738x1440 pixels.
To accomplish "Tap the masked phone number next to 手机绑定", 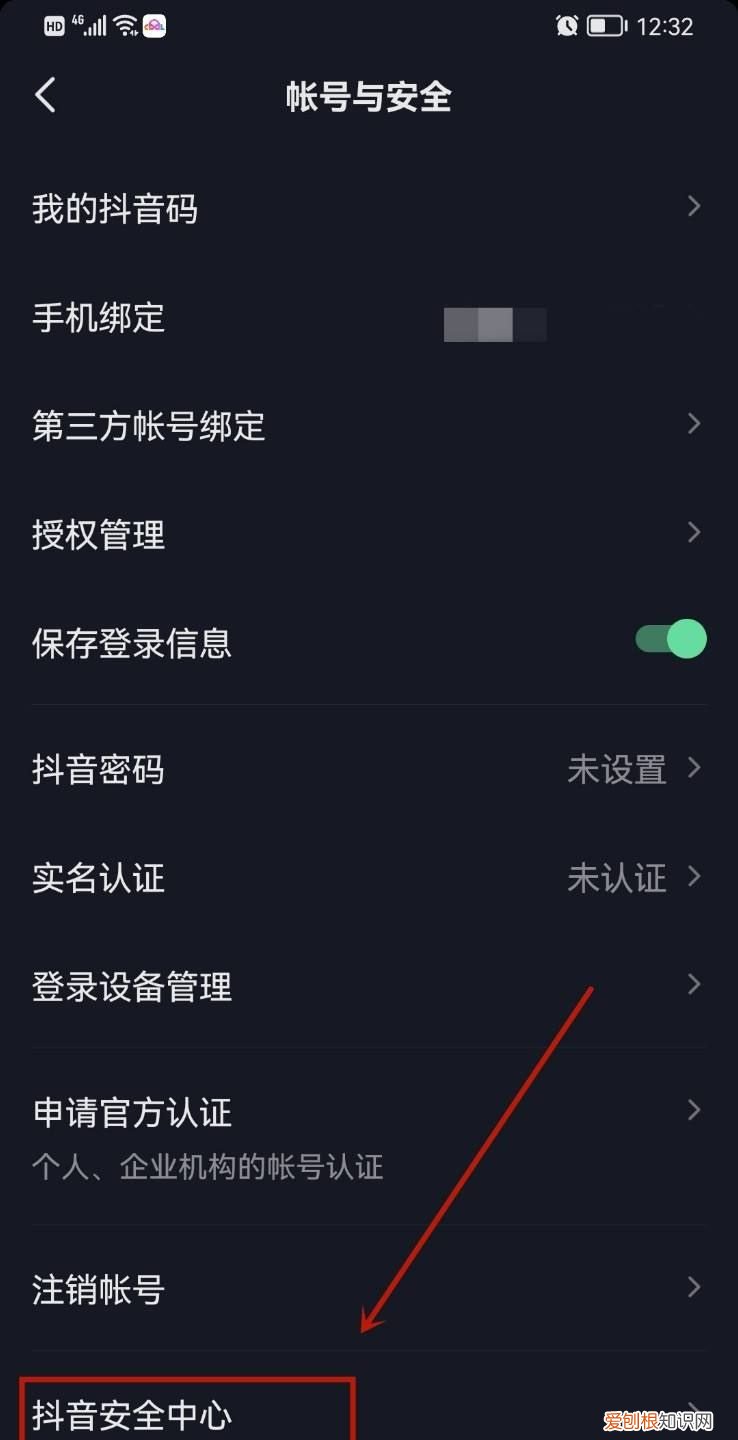I will click(x=494, y=325).
